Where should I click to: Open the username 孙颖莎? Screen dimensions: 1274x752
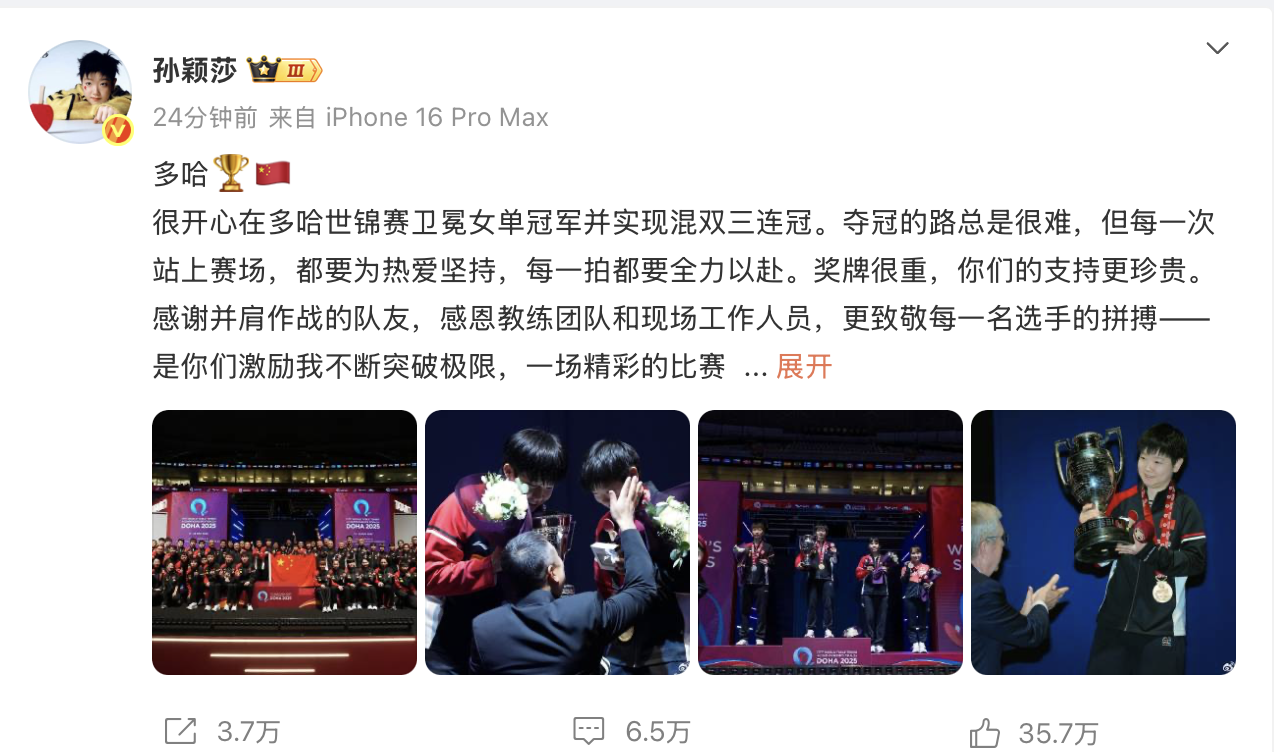(195, 70)
